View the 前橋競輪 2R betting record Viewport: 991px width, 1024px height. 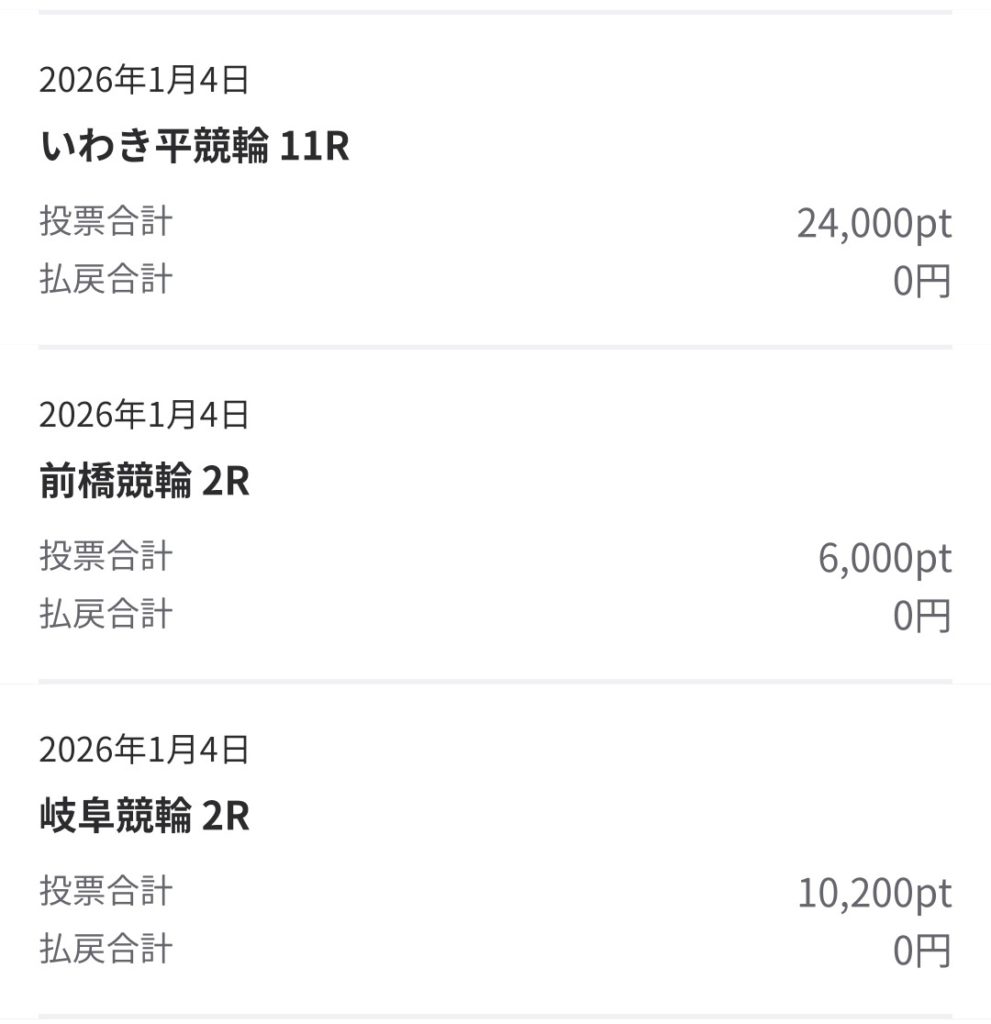point(145,483)
